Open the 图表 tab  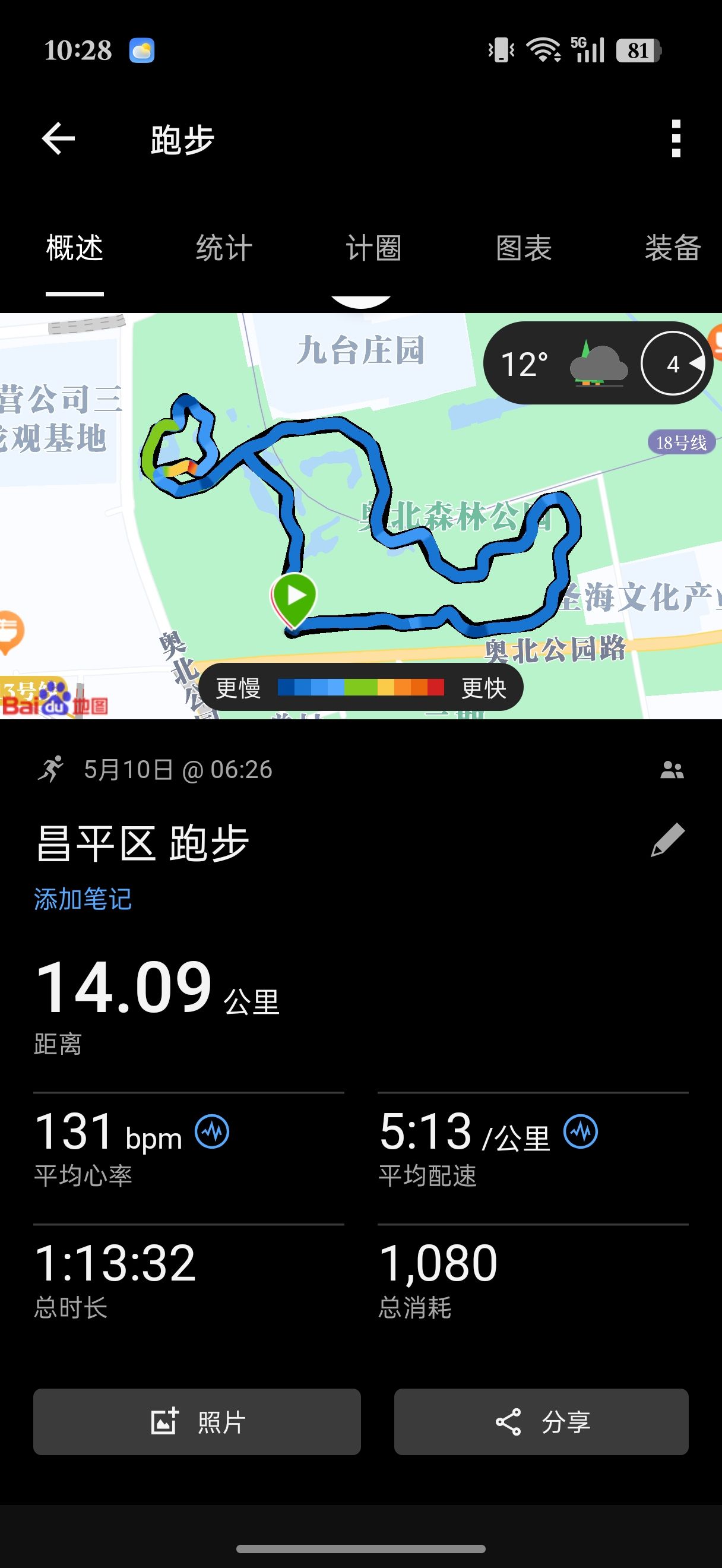(x=524, y=248)
